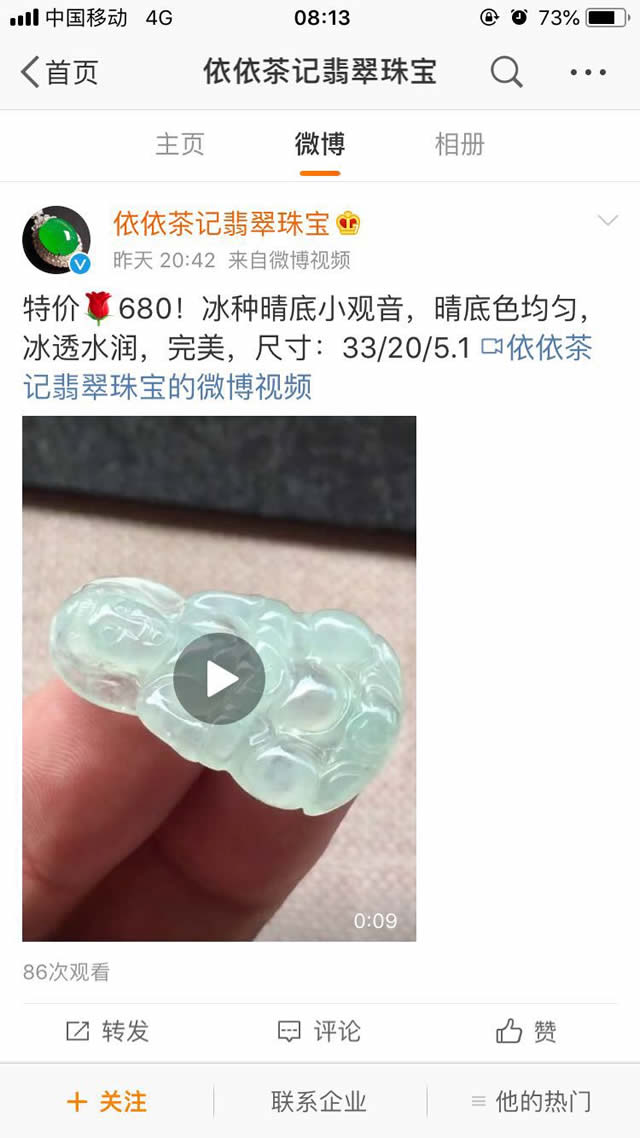The image size is (640, 1138).
Task: Switch to the 相册 tab
Action: pyautogui.click(x=459, y=144)
